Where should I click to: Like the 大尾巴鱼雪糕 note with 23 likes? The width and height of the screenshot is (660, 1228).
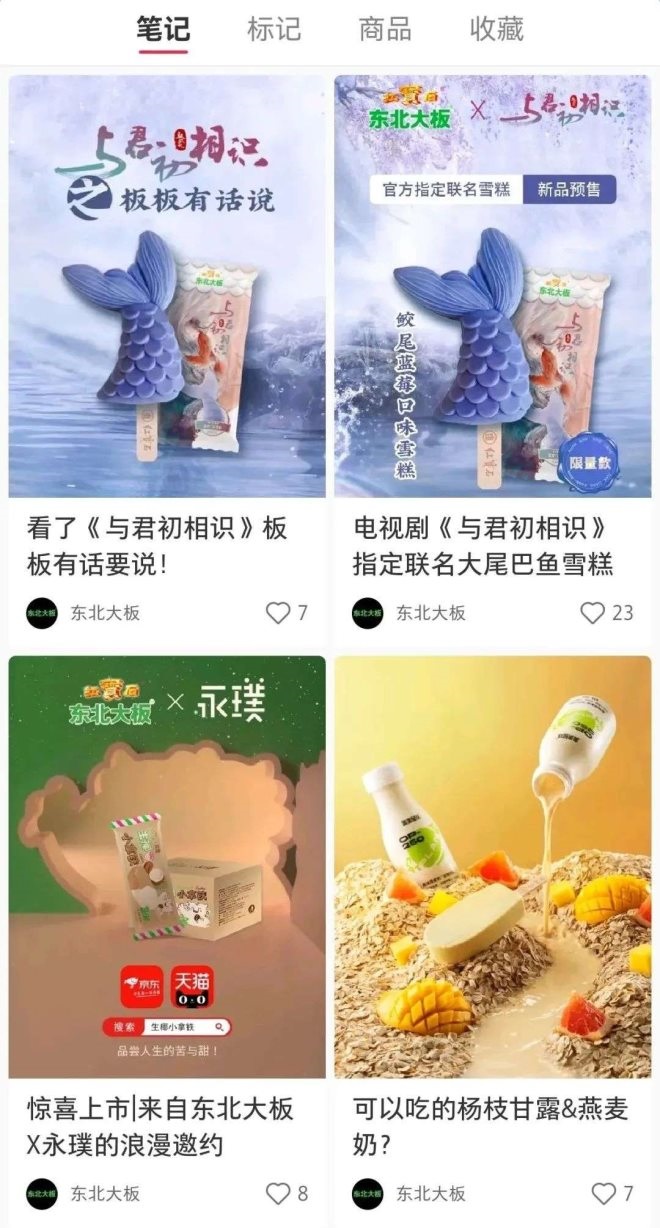coord(593,613)
